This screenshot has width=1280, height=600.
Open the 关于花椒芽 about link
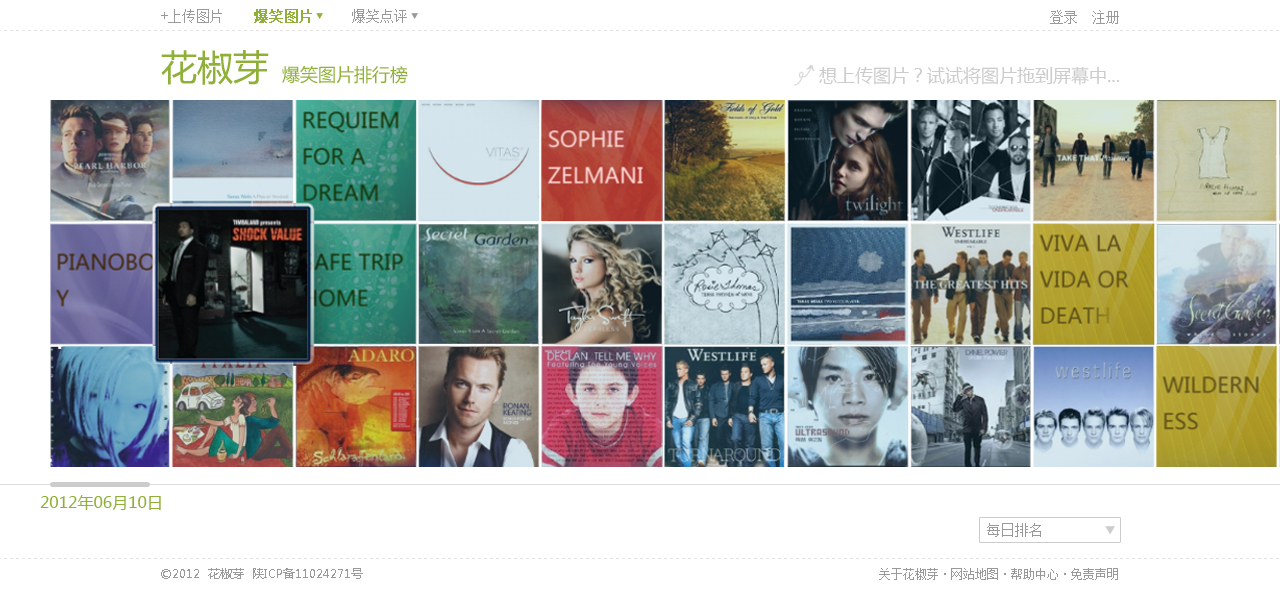[908, 574]
